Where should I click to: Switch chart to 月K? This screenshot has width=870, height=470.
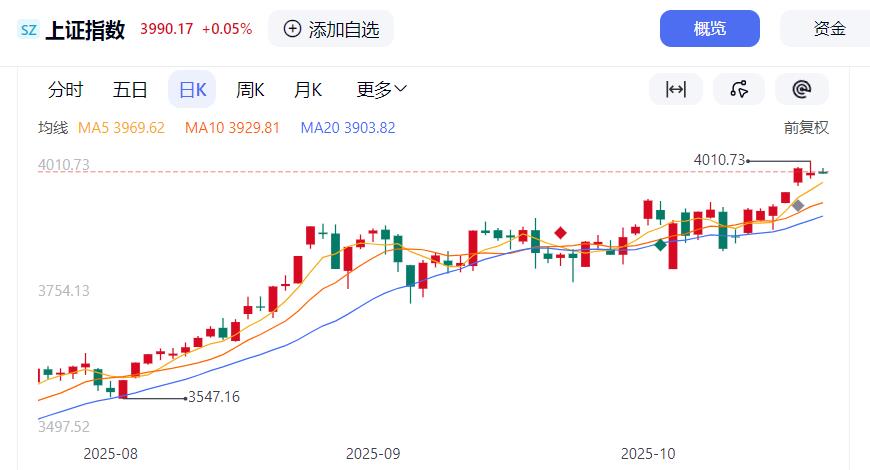[x=308, y=90]
